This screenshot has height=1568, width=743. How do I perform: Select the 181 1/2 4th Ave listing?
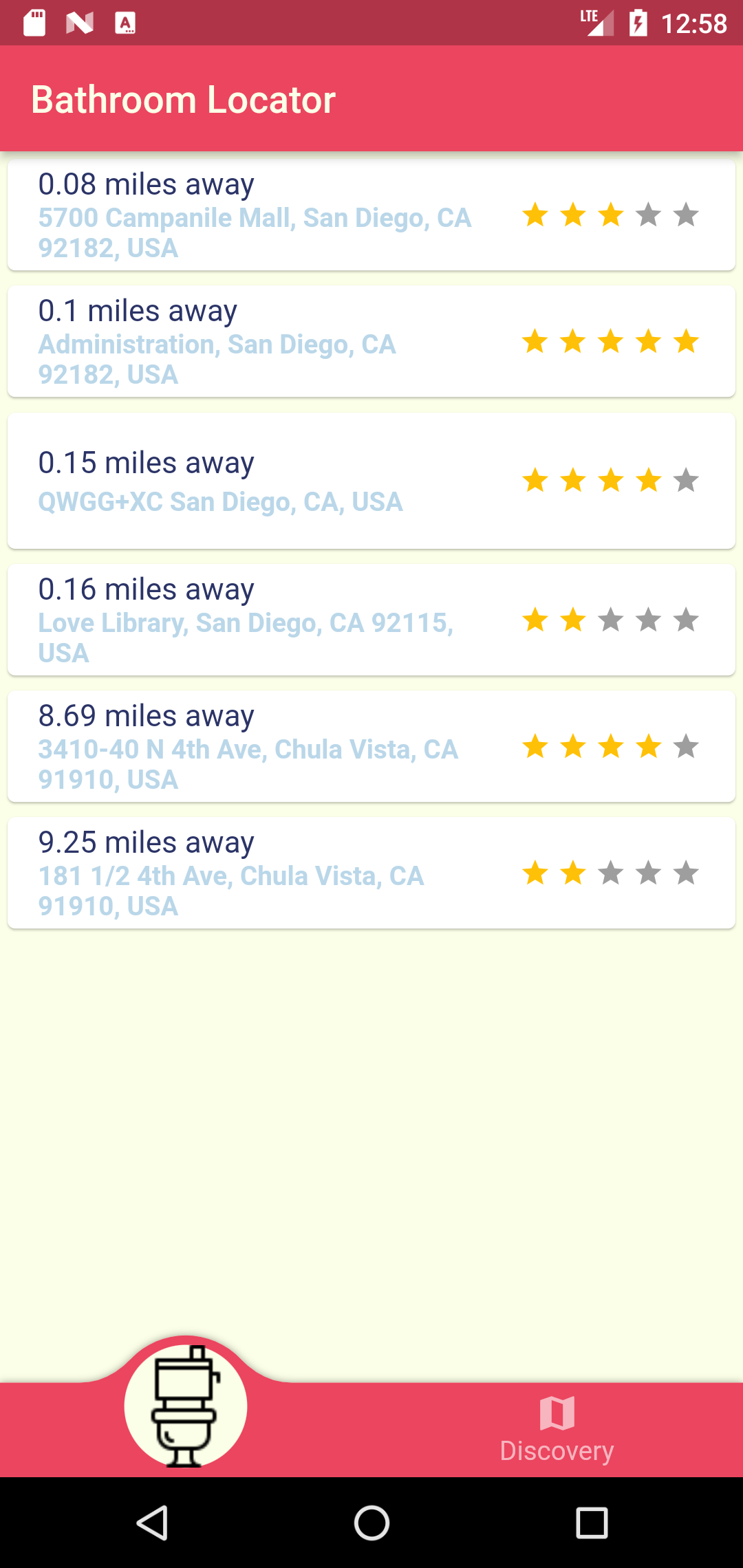(x=371, y=873)
